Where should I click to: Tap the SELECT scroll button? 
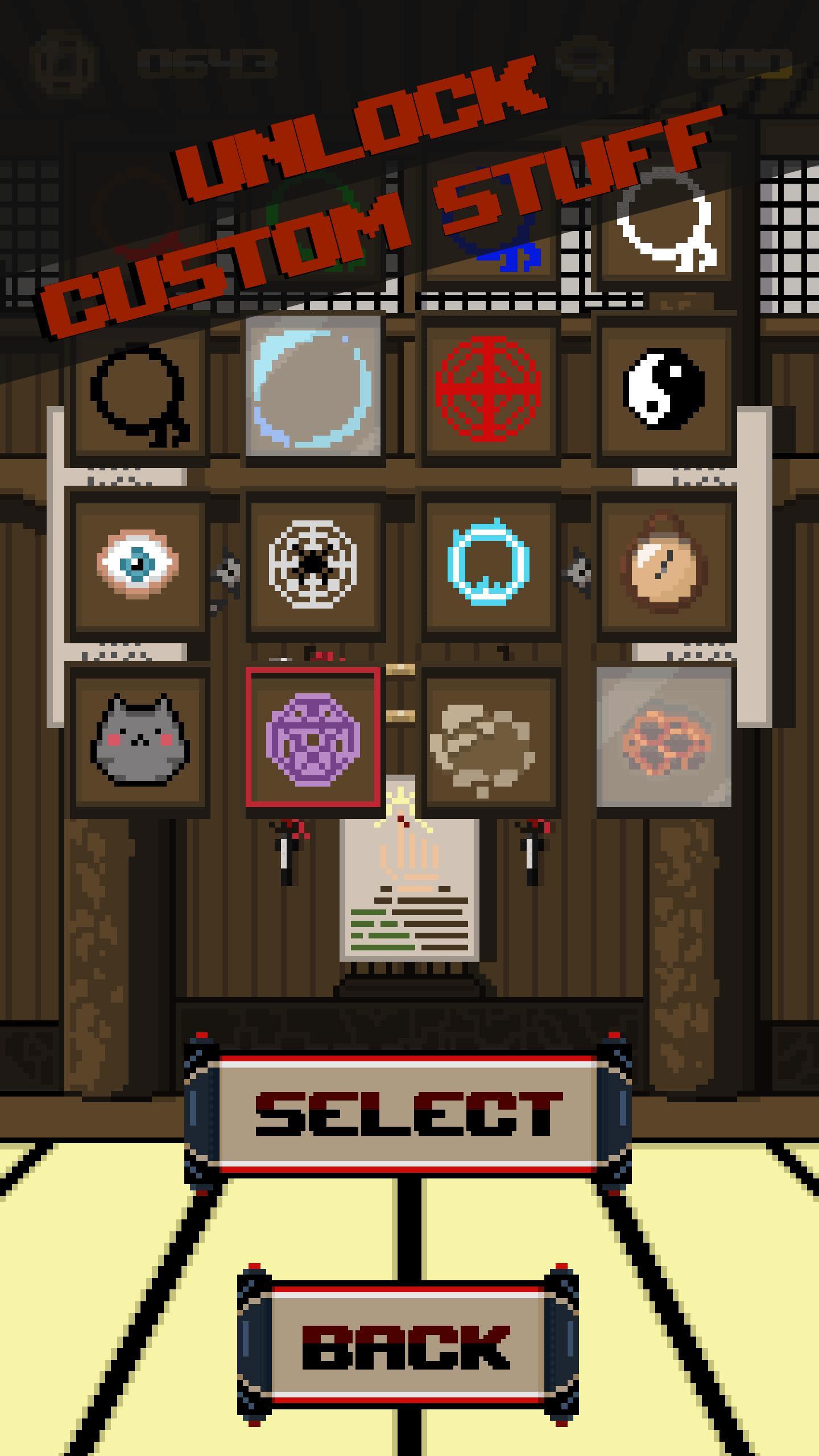pos(408,1114)
